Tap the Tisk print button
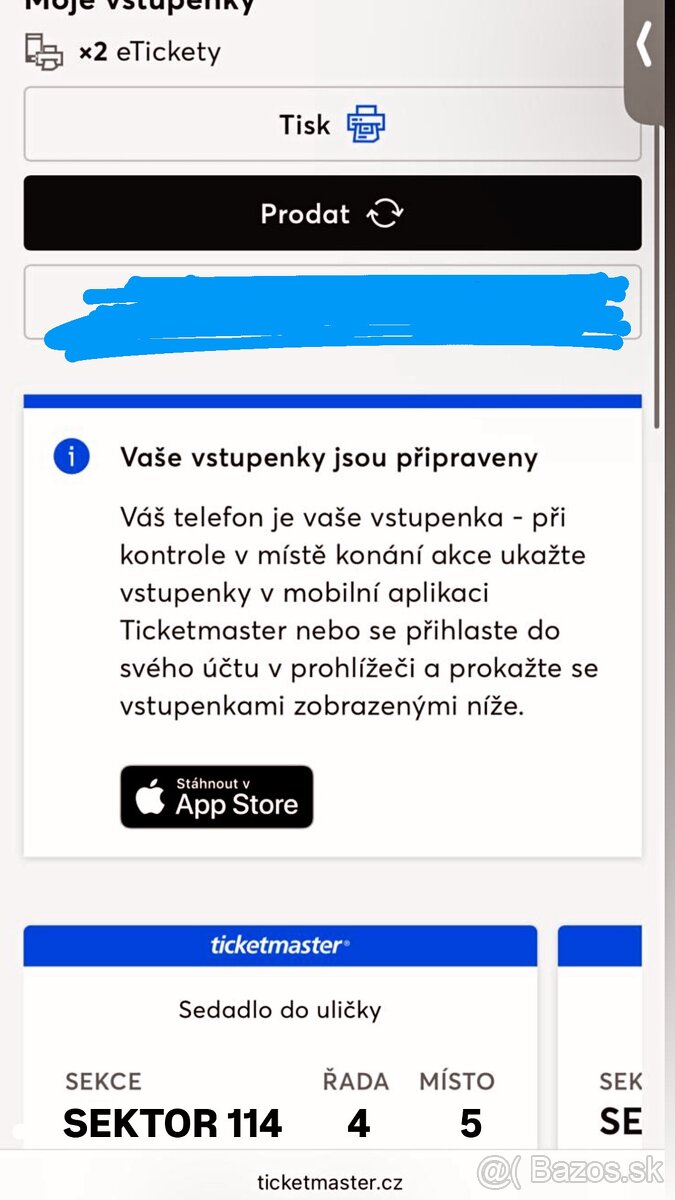675x1200 pixels. 332,125
